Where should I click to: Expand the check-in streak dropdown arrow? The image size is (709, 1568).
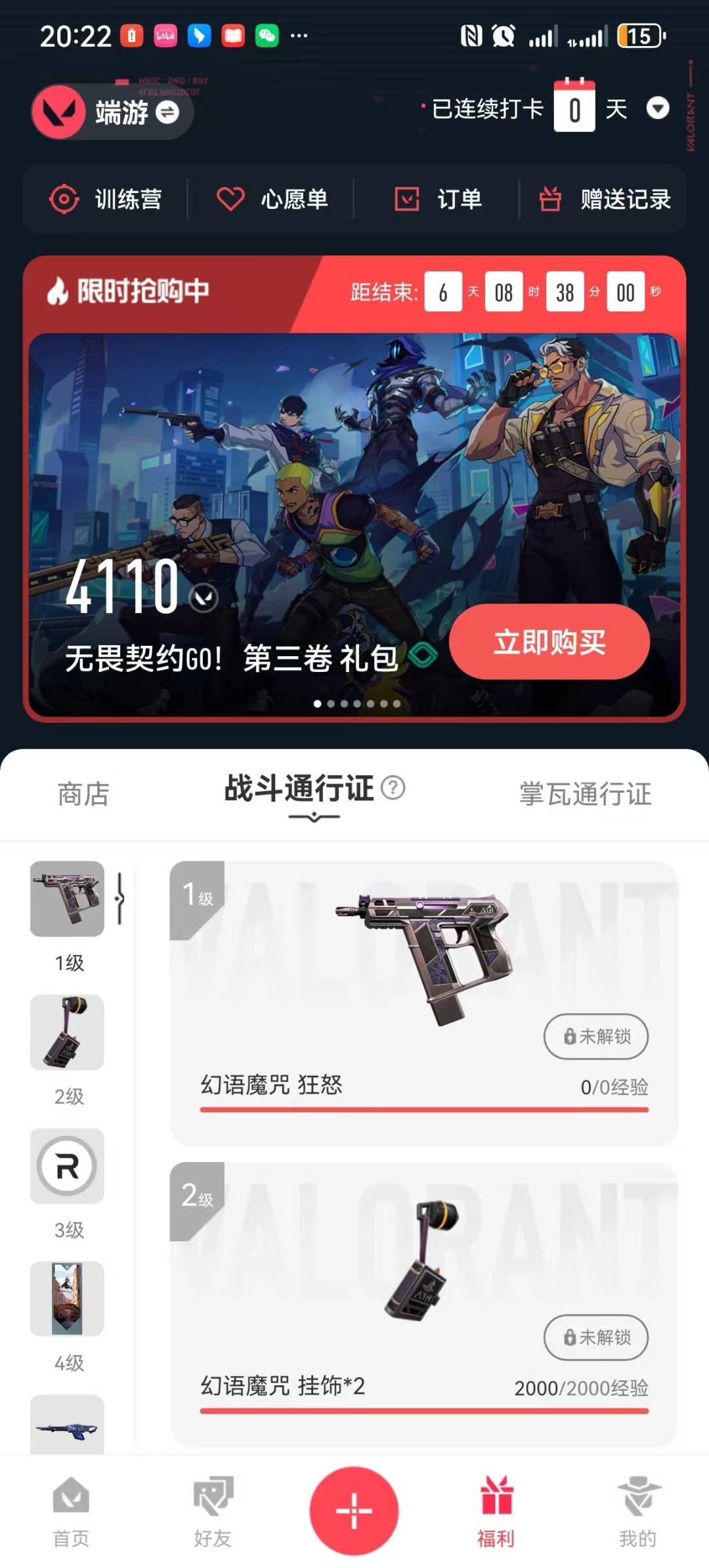[657, 108]
